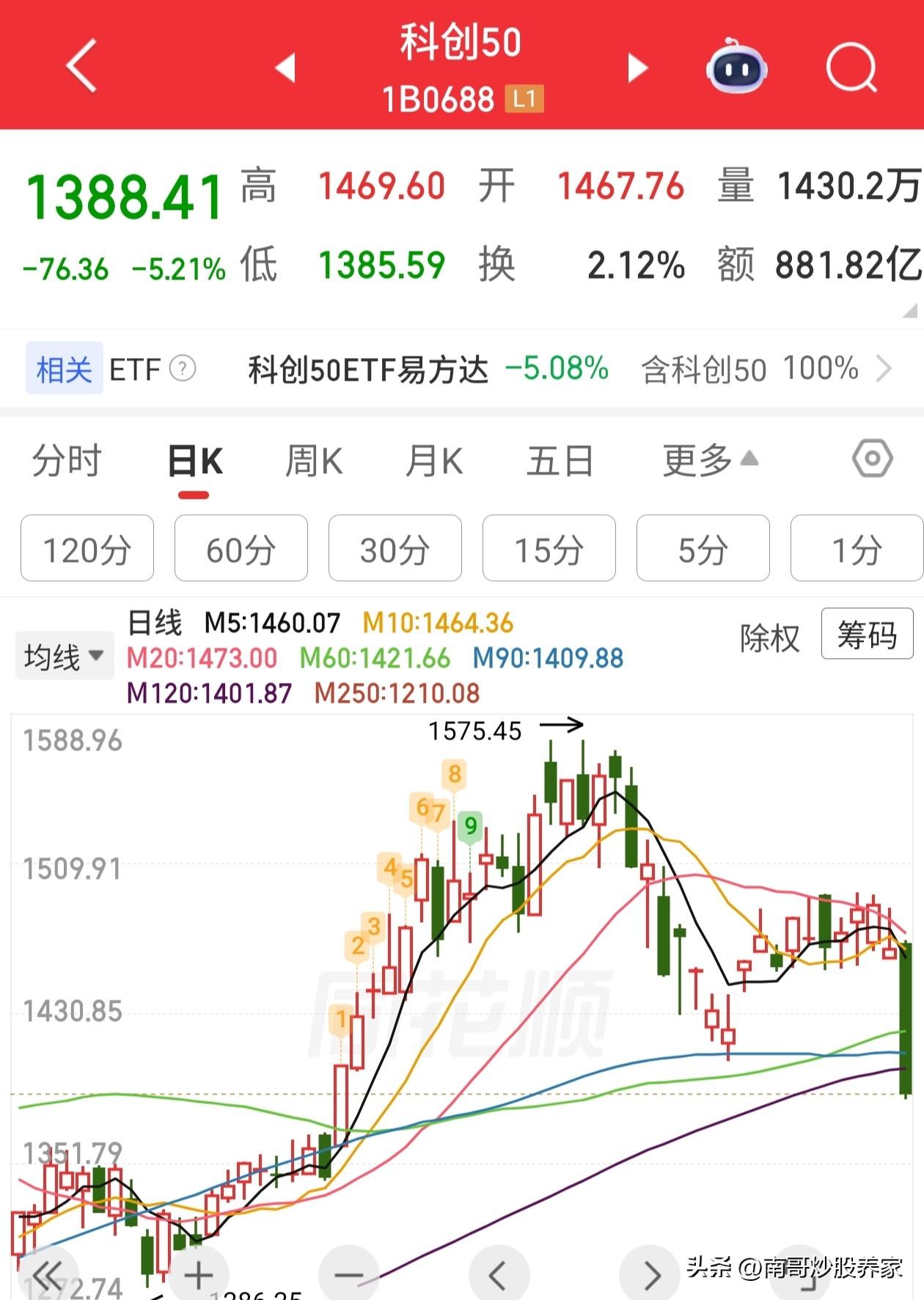
Task: Select the 1分 interval button
Action: 857,548
